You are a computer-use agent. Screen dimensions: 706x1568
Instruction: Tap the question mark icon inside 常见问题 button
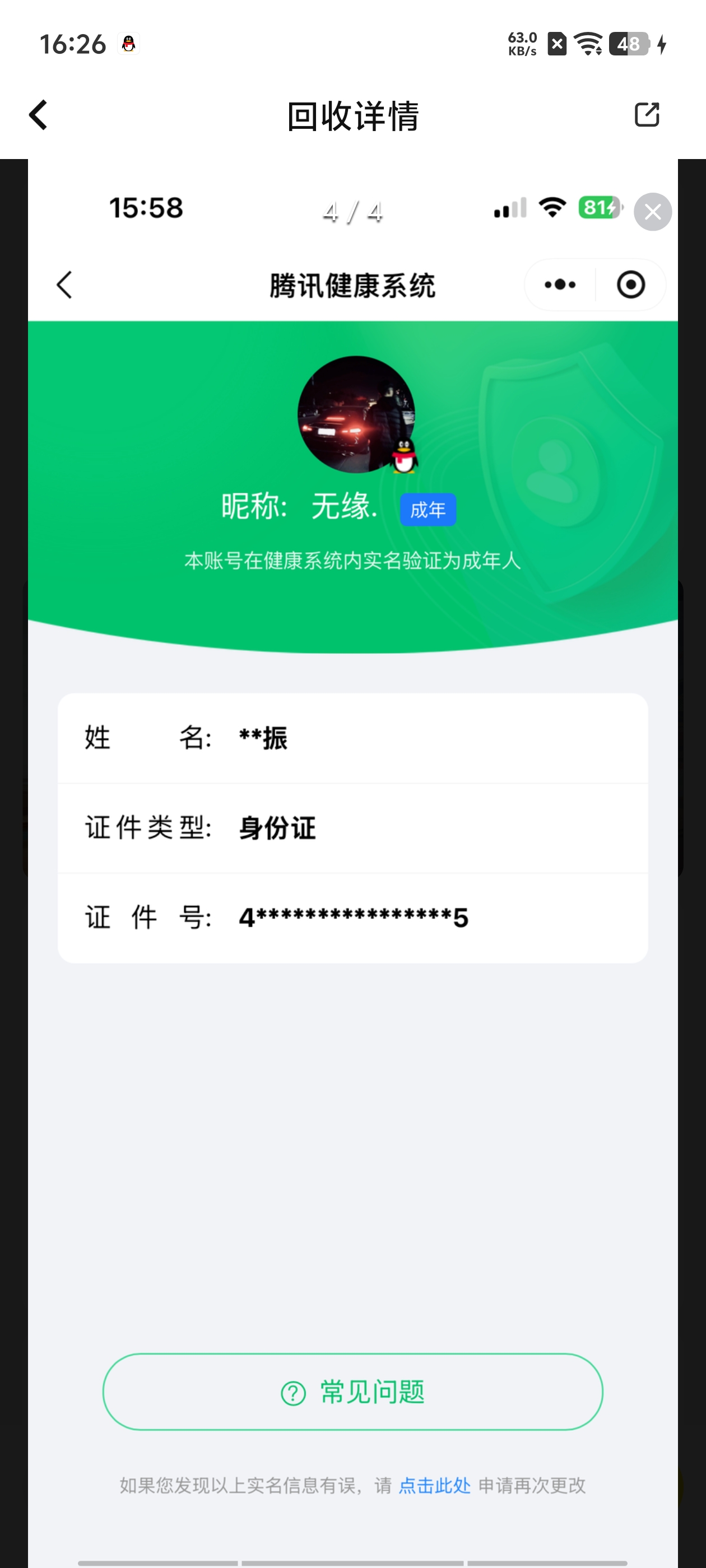point(292,1394)
